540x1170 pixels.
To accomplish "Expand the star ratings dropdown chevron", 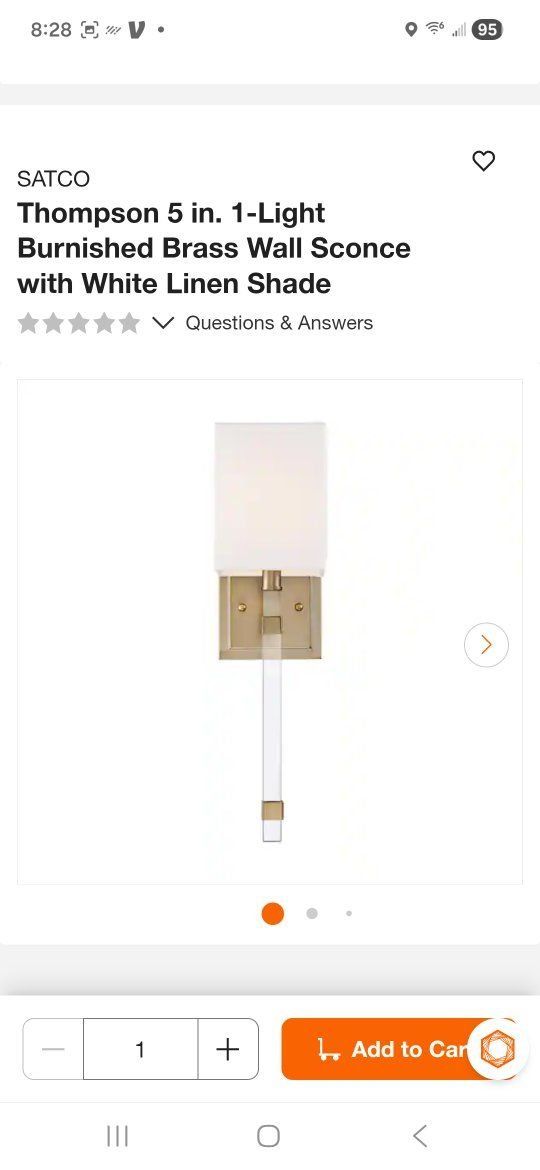I will [x=163, y=322].
